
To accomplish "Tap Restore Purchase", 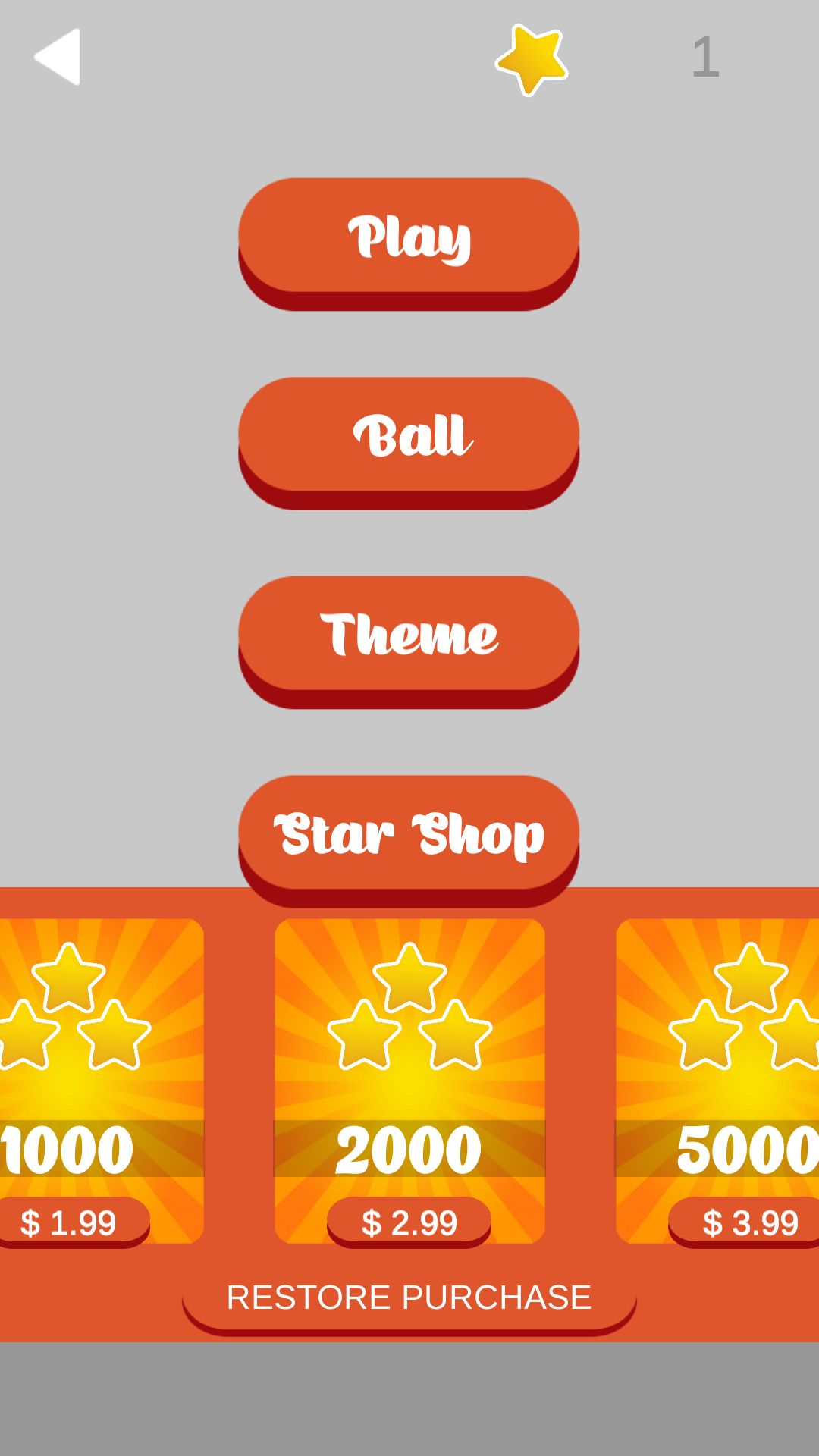I will click(409, 1298).
